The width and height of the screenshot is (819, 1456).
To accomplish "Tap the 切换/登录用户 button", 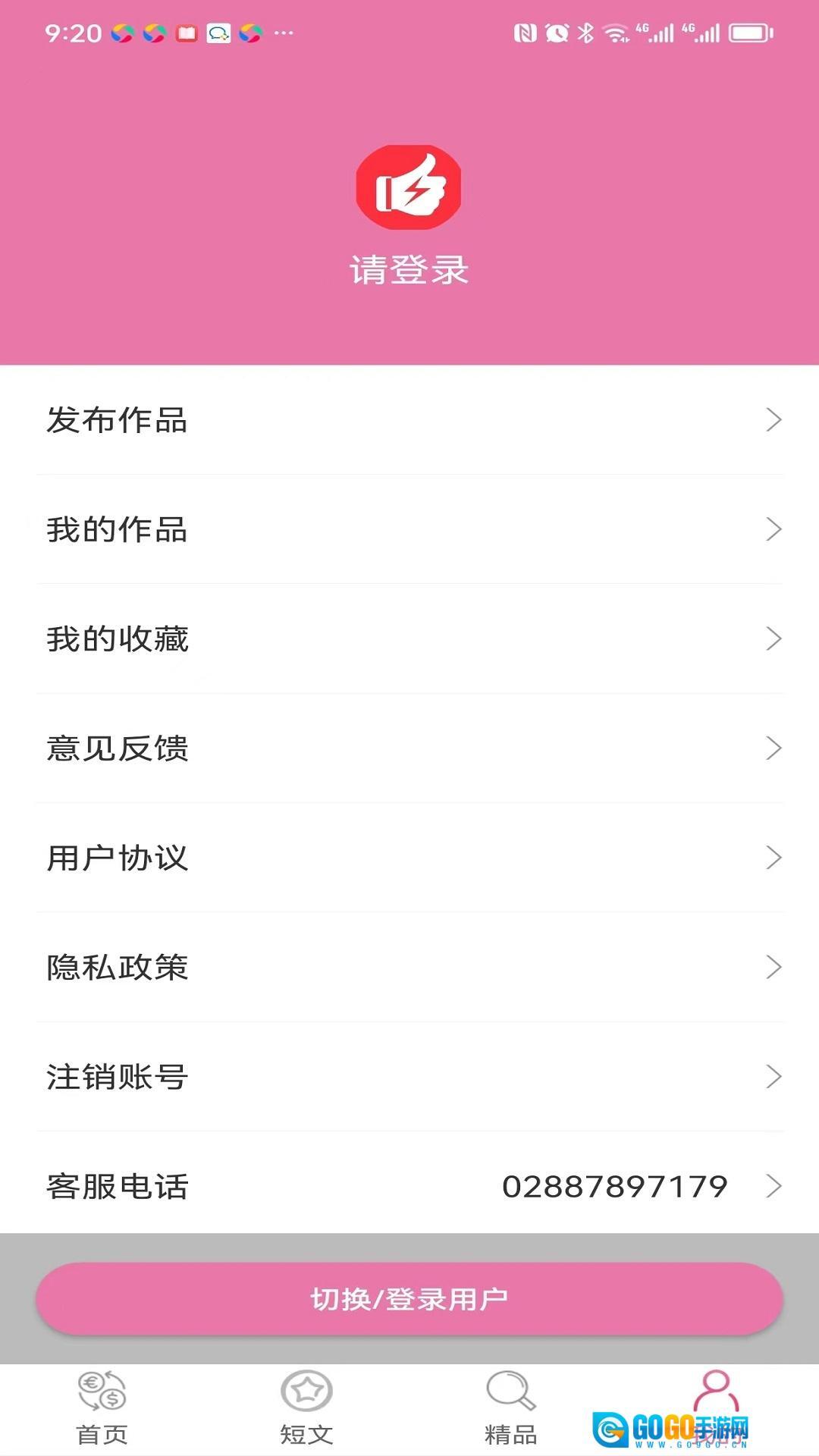I will point(409,1299).
